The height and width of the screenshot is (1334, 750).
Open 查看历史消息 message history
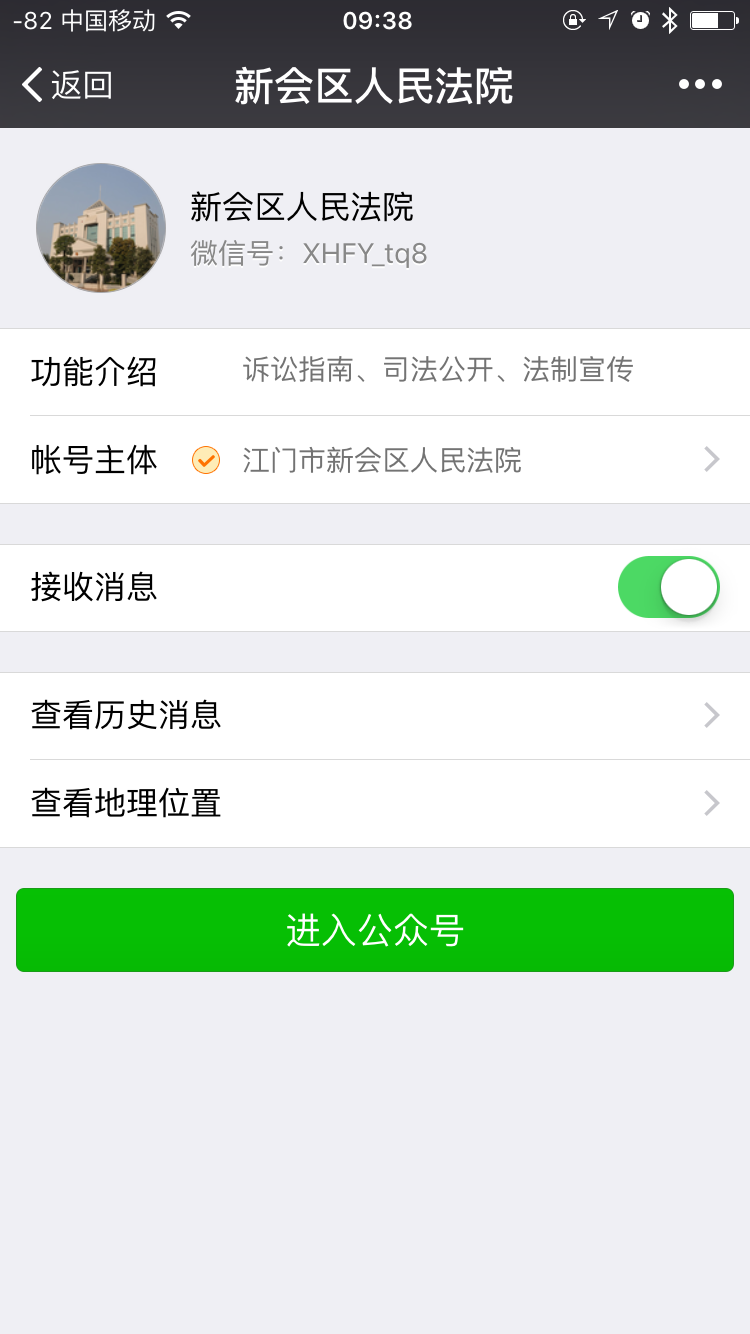375,716
